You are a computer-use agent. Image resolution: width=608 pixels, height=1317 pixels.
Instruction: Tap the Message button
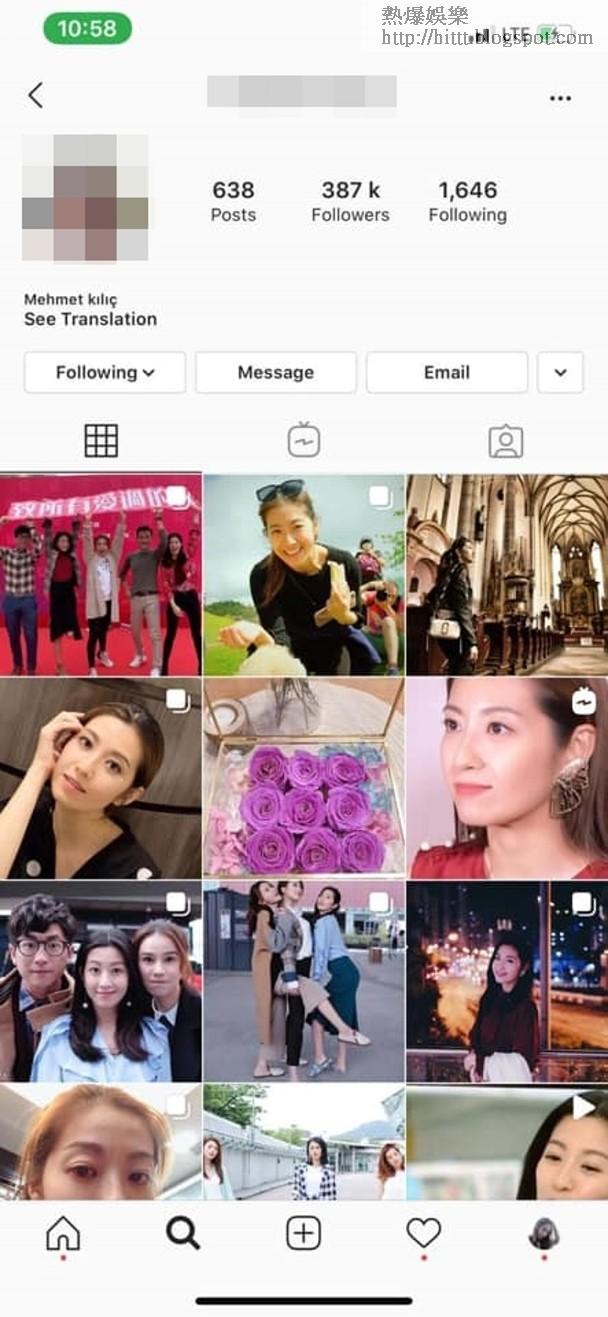click(x=276, y=373)
